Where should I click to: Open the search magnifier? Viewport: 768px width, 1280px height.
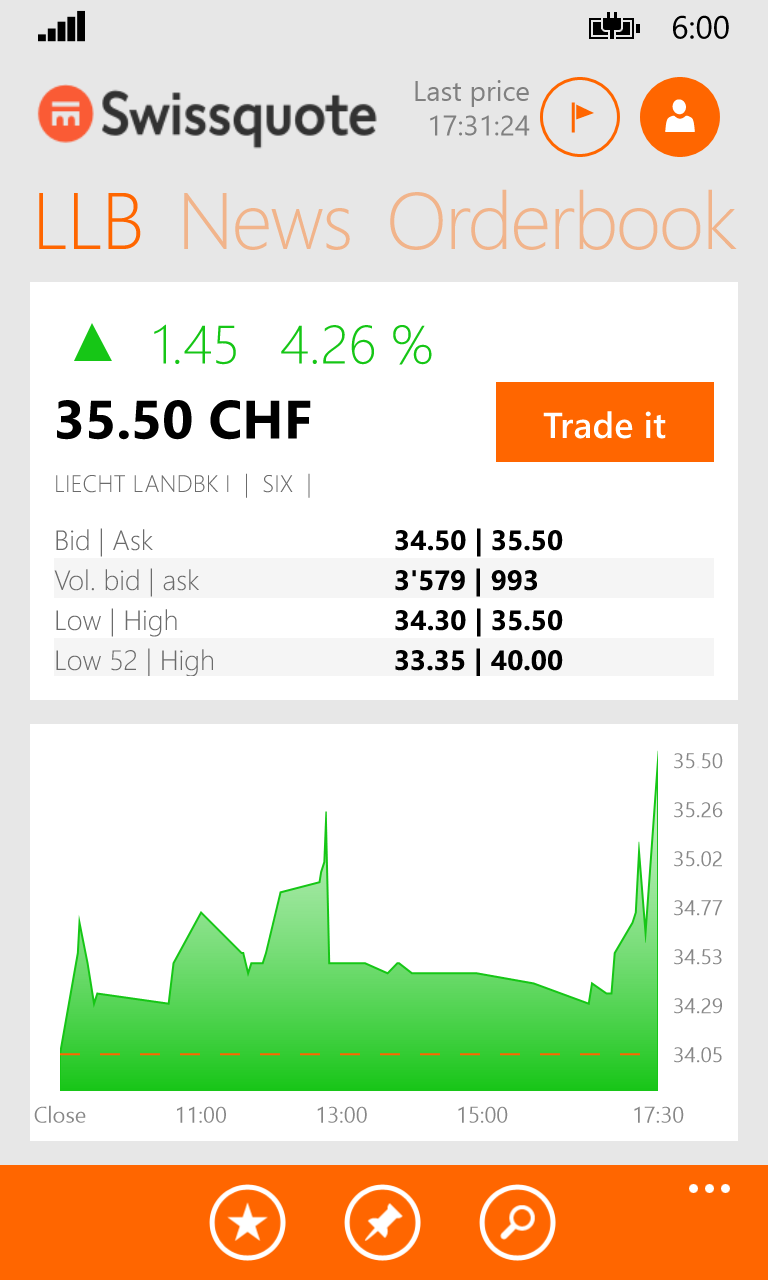[x=518, y=1222]
